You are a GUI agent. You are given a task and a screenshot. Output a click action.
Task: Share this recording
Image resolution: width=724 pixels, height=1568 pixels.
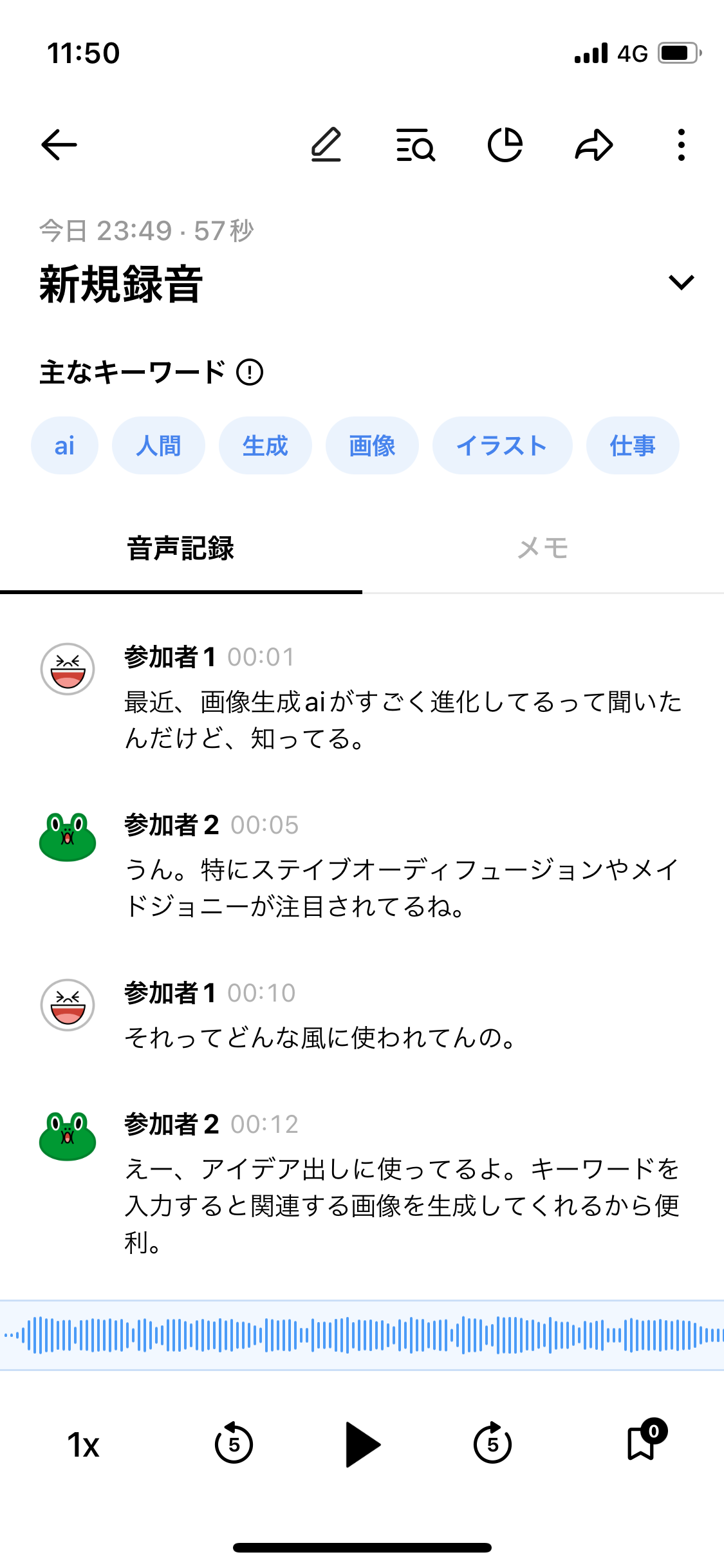pos(593,145)
